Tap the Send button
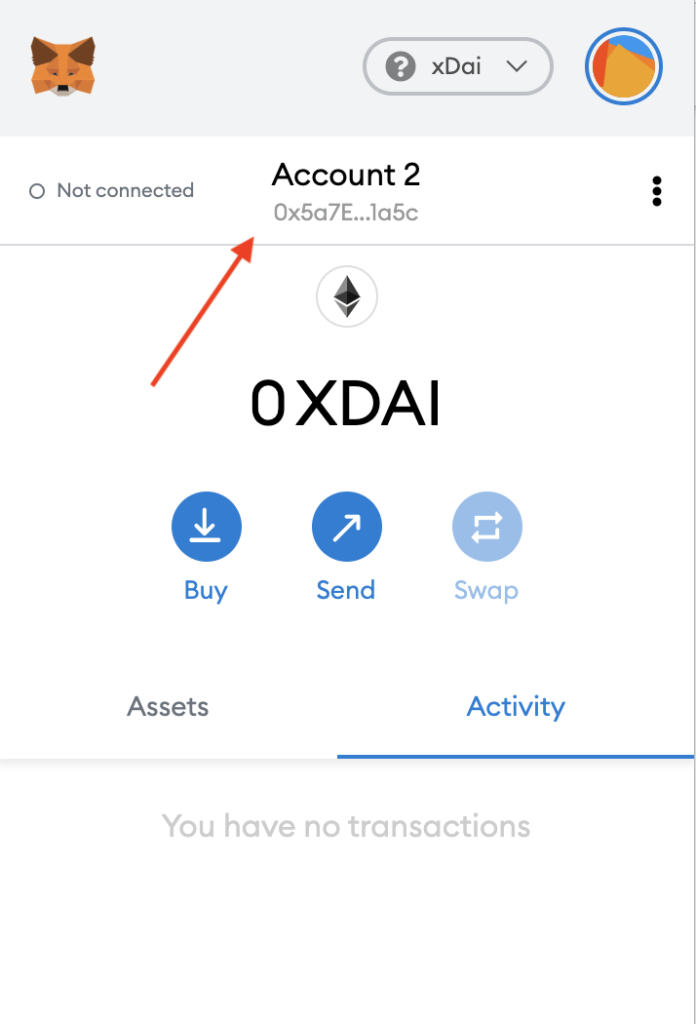696x1024 pixels. (346, 527)
